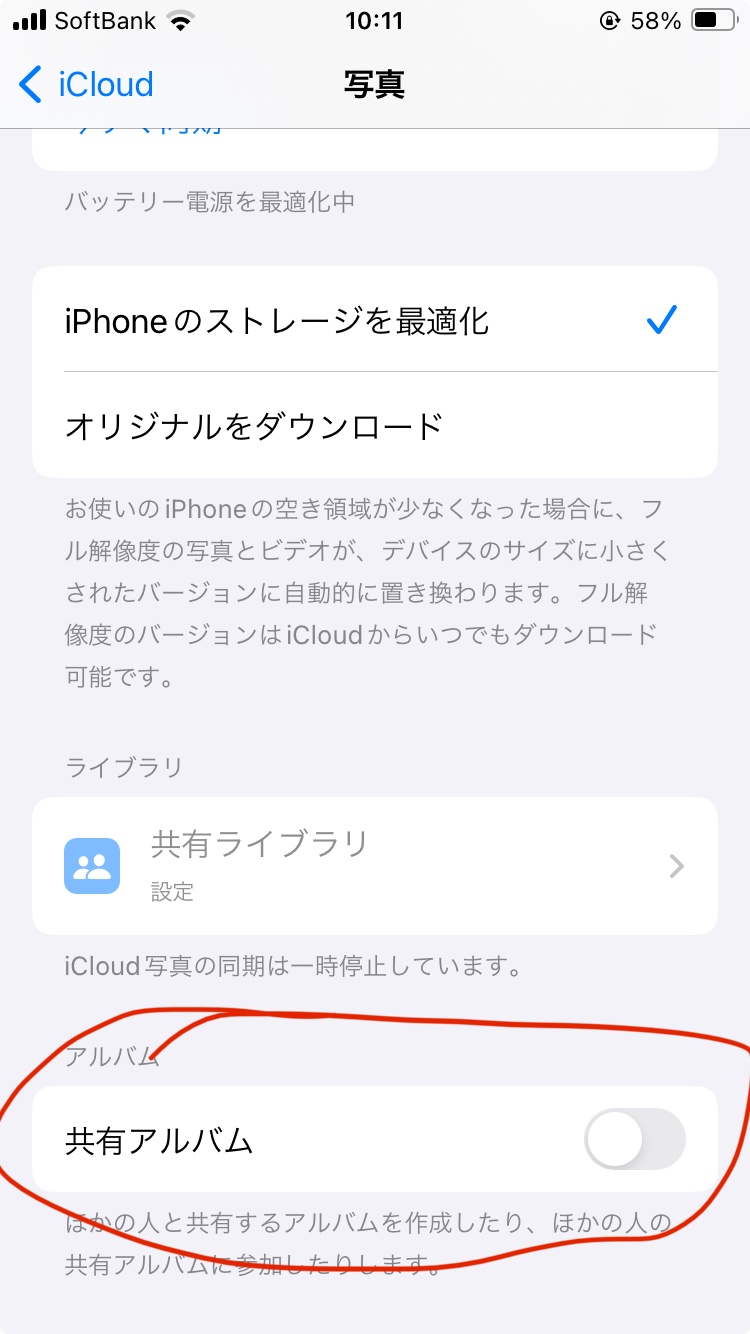Viewport: 750px width, 1334px height.
Task: Open 共有ライブラリ settings row
Action: point(374,865)
